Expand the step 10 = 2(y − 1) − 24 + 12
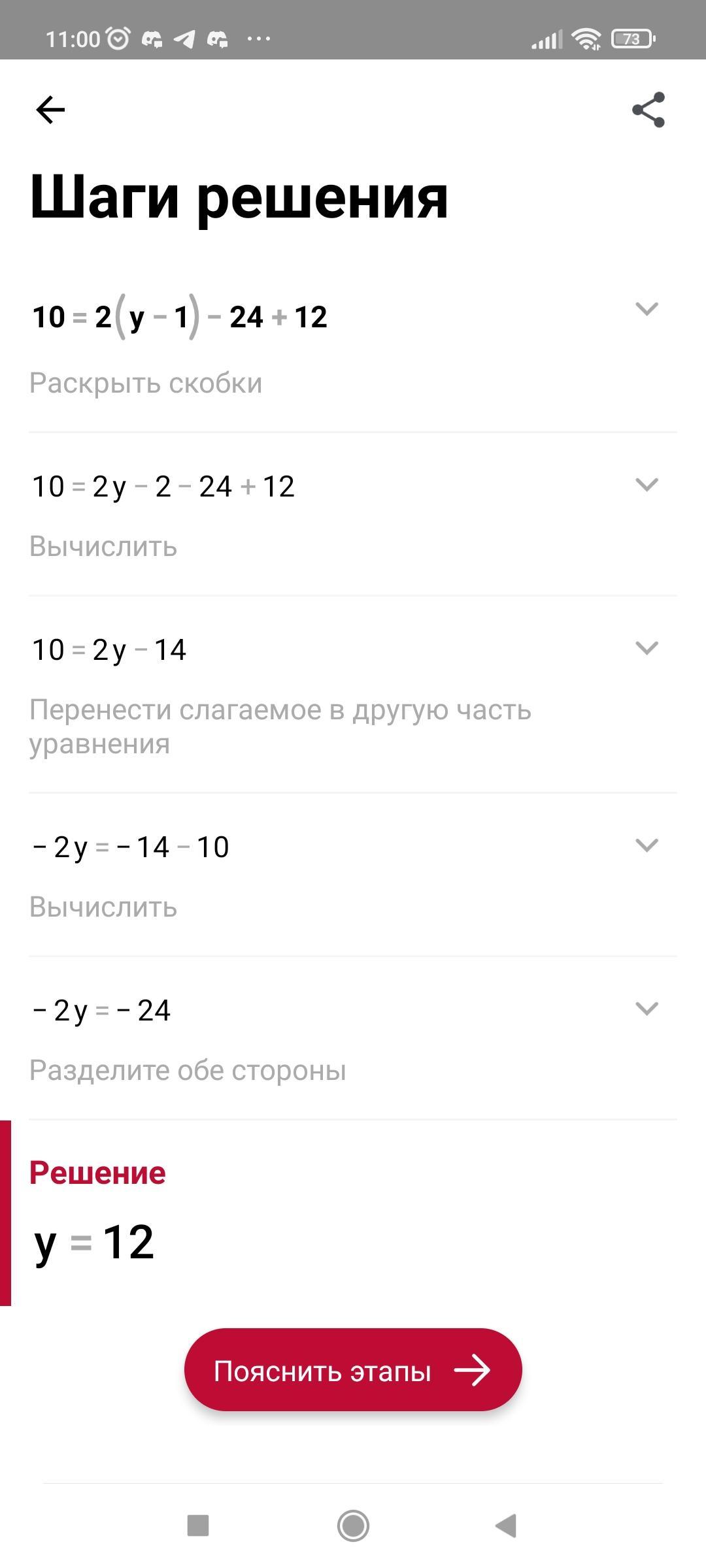This screenshot has width=706, height=1568. [647, 308]
